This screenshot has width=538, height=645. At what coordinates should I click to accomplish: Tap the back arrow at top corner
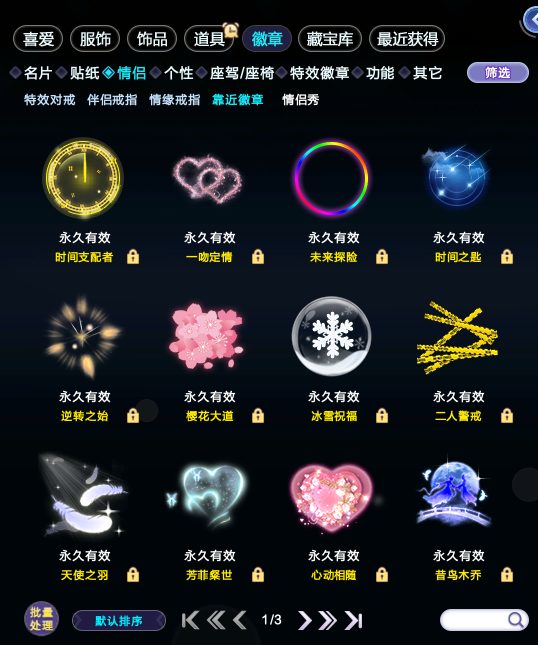[531, 20]
